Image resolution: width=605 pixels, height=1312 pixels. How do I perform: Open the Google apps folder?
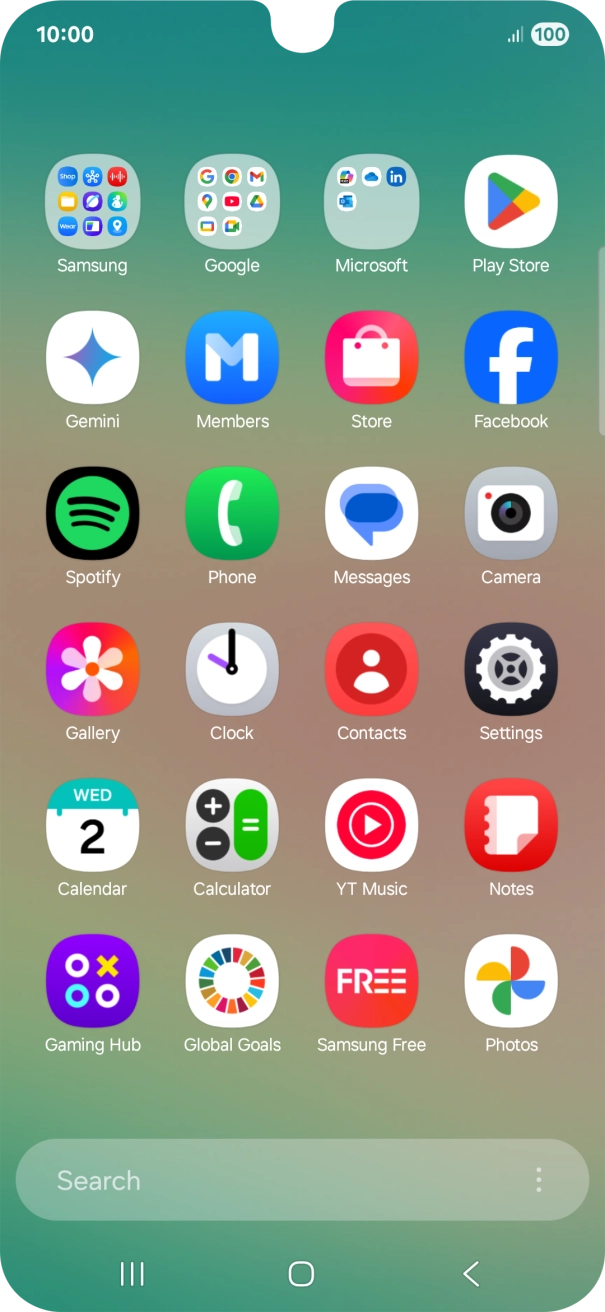point(232,201)
